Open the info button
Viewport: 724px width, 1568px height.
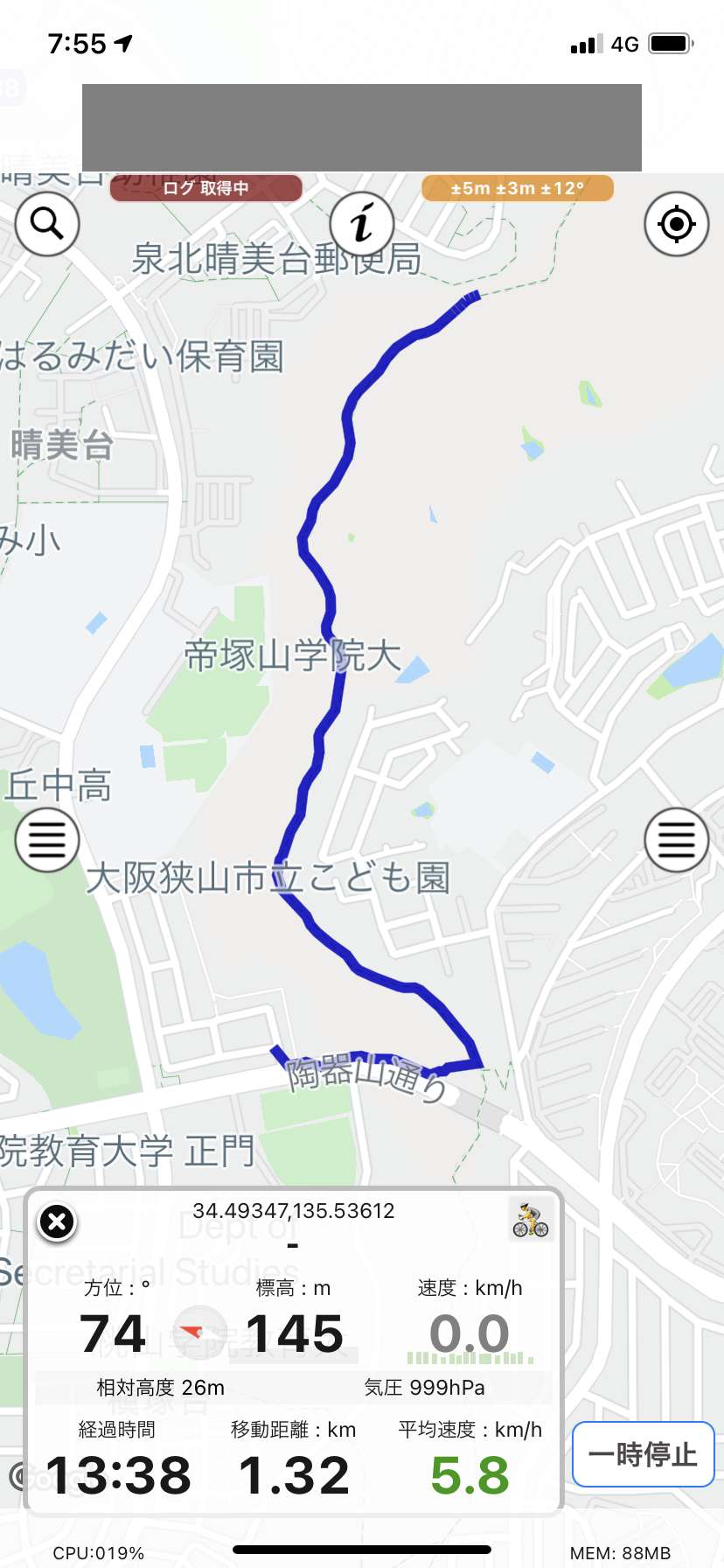pos(361,224)
